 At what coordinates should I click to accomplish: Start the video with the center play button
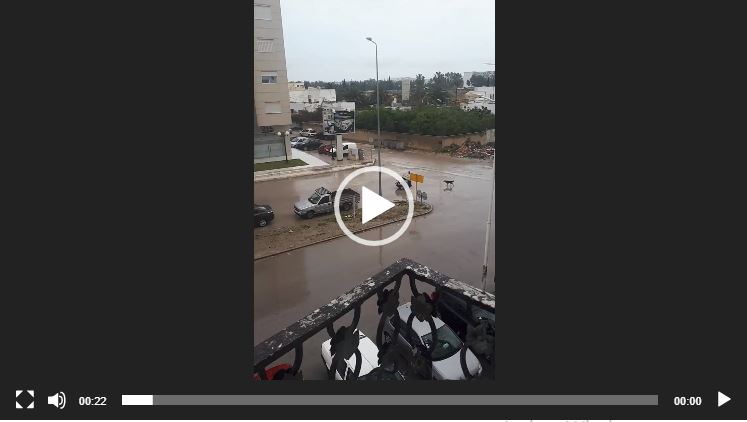coord(374,205)
